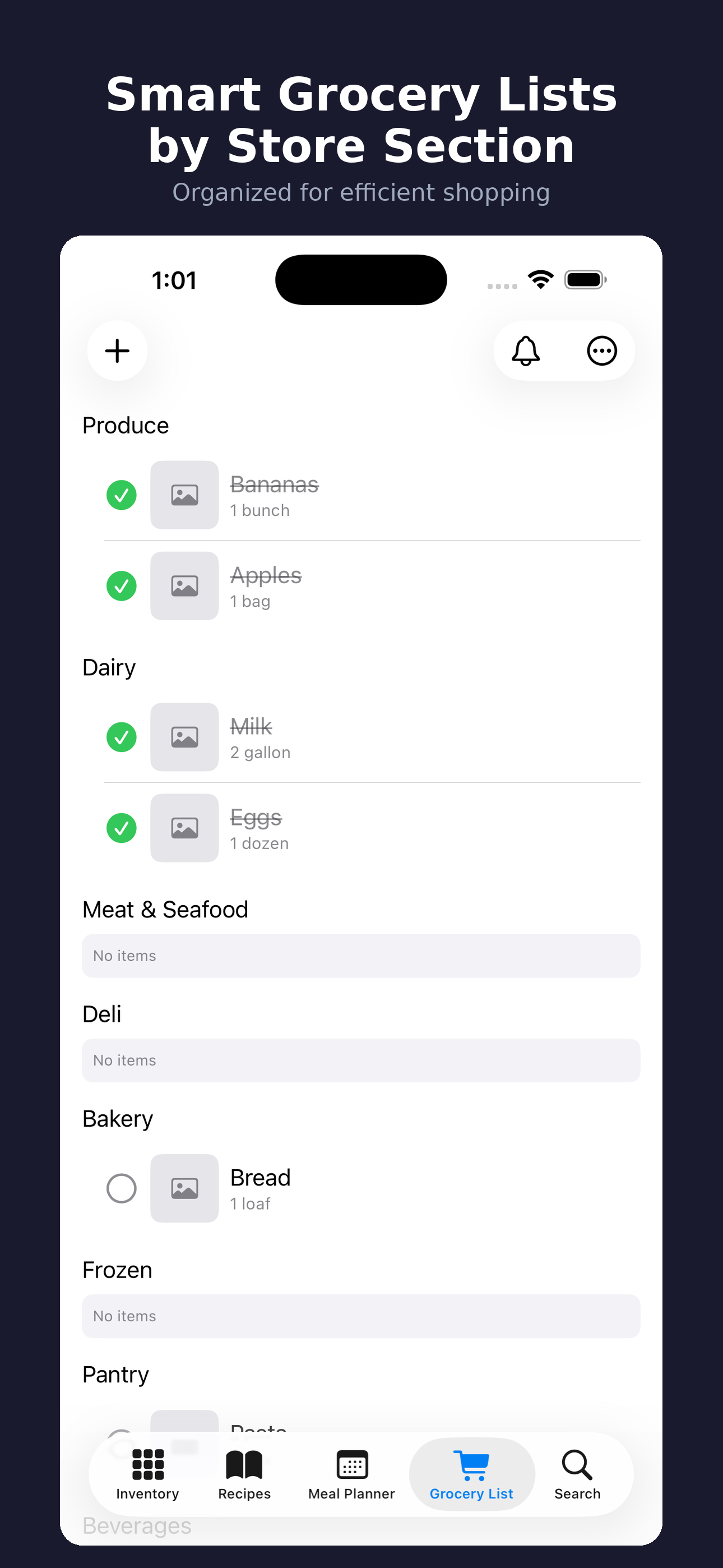The width and height of the screenshot is (723, 1568).
Task: Collapse the Produce section header
Action: pos(126,425)
